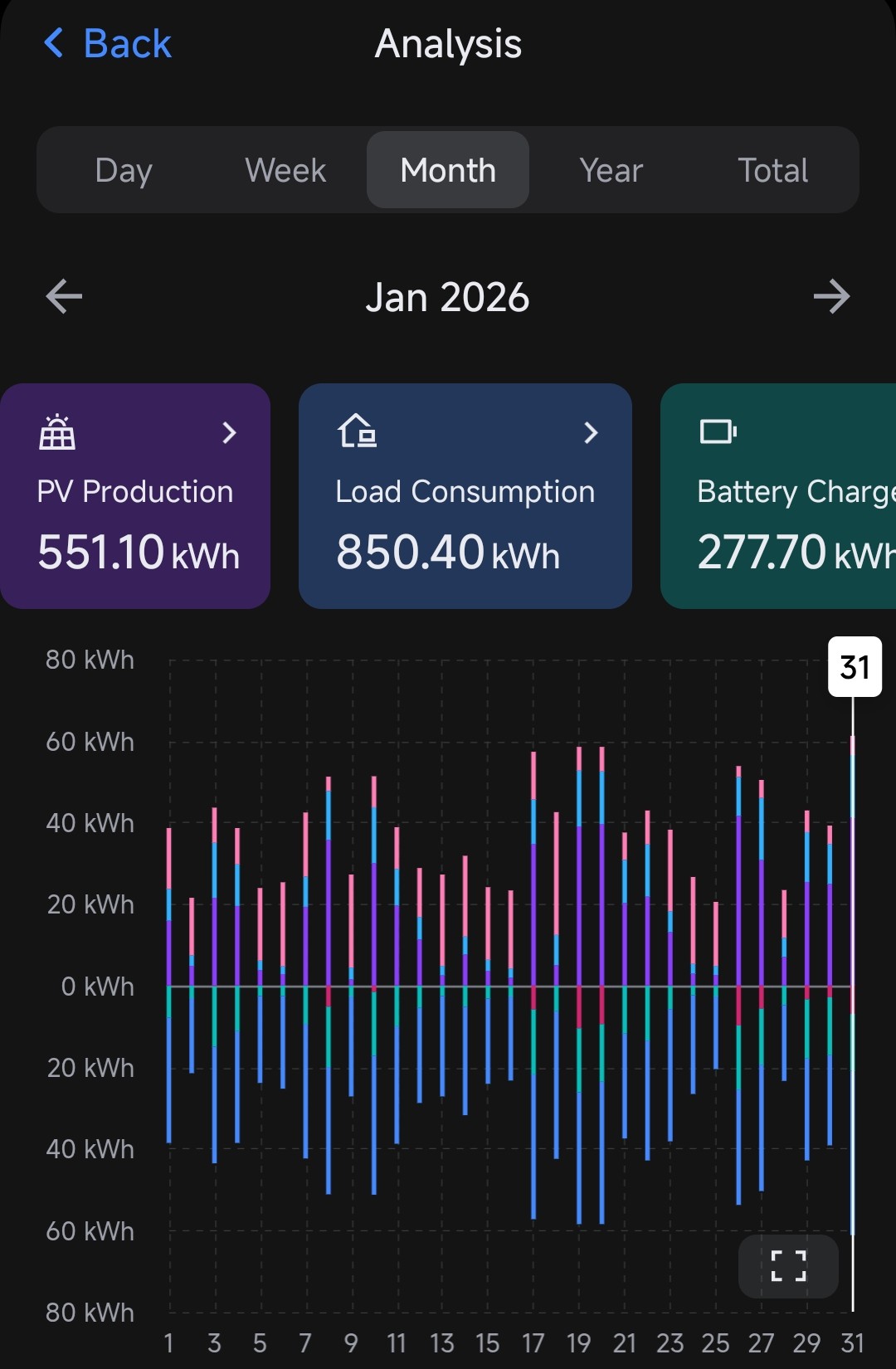The image size is (896, 1369).
Task: Switch to the Day view
Action: [x=124, y=170]
